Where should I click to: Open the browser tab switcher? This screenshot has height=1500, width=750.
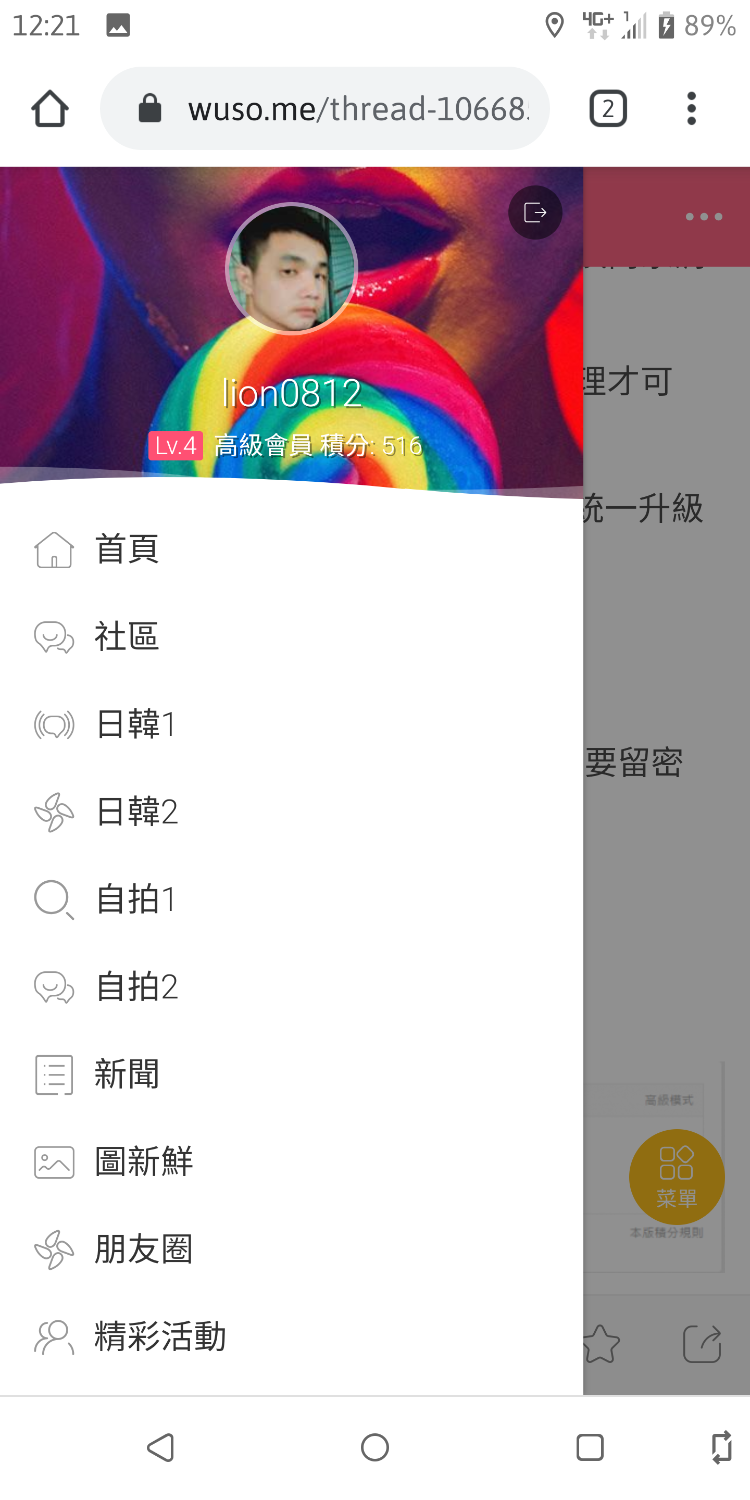[x=608, y=108]
